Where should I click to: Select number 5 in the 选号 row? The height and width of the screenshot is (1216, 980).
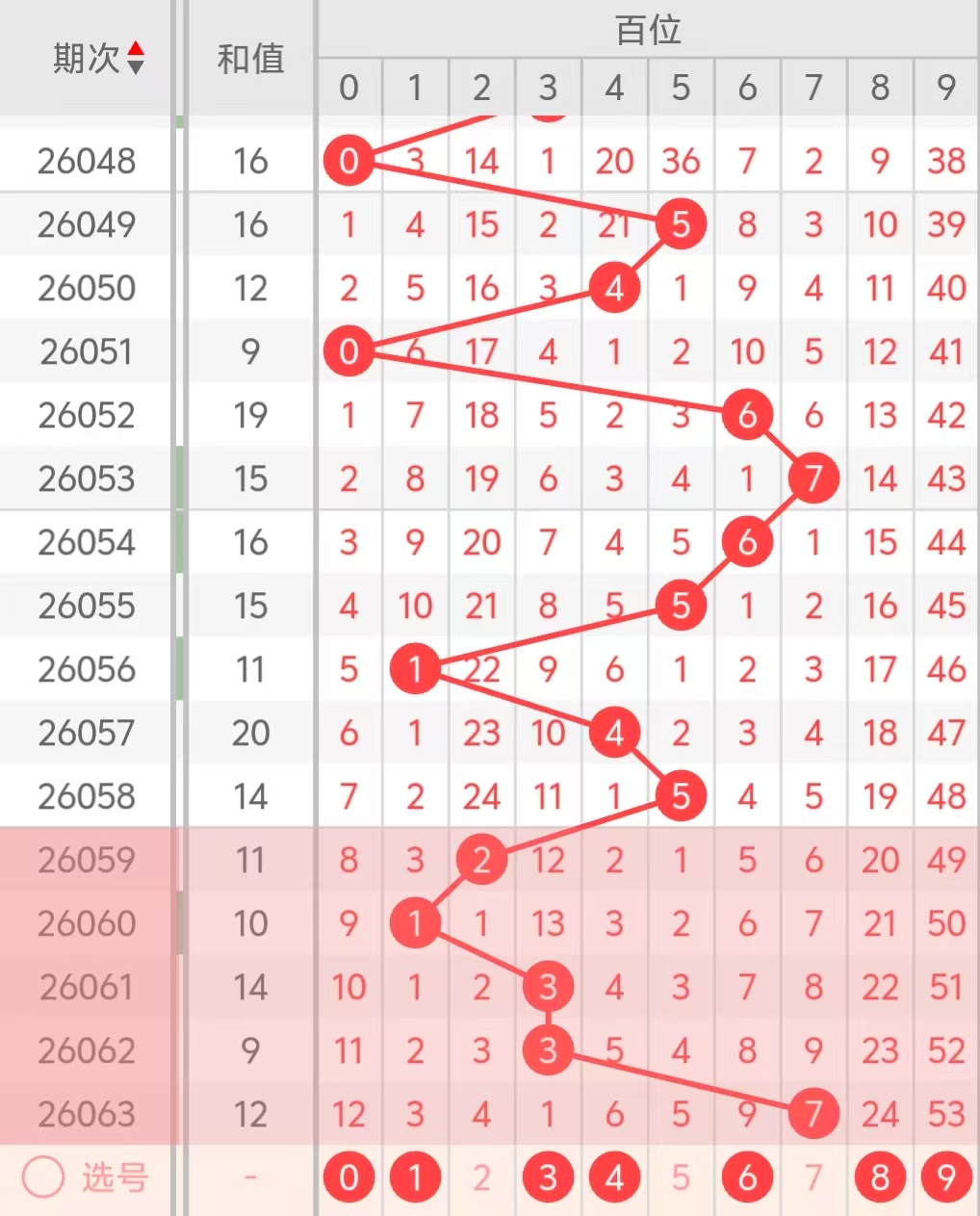(681, 1177)
